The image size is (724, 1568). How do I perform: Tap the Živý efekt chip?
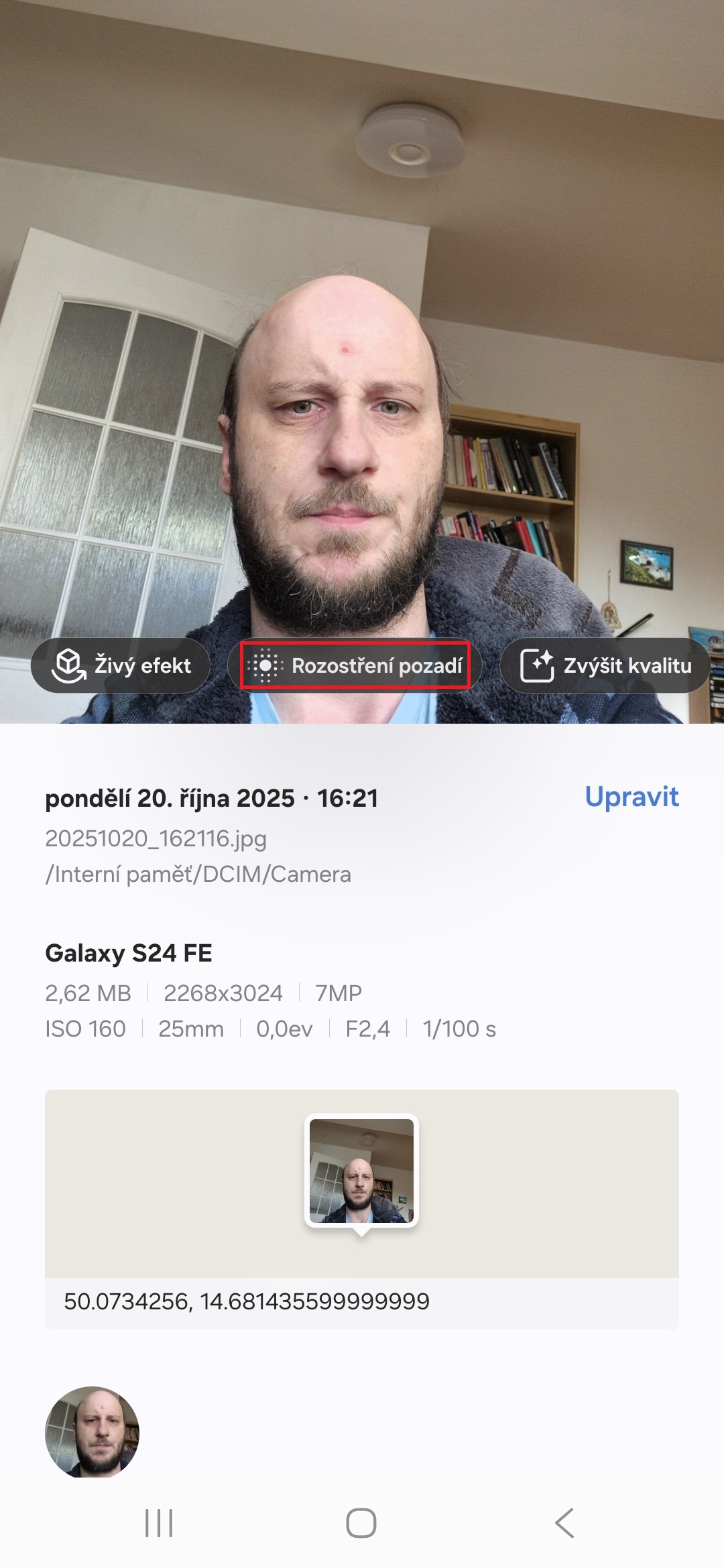[x=121, y=665]
